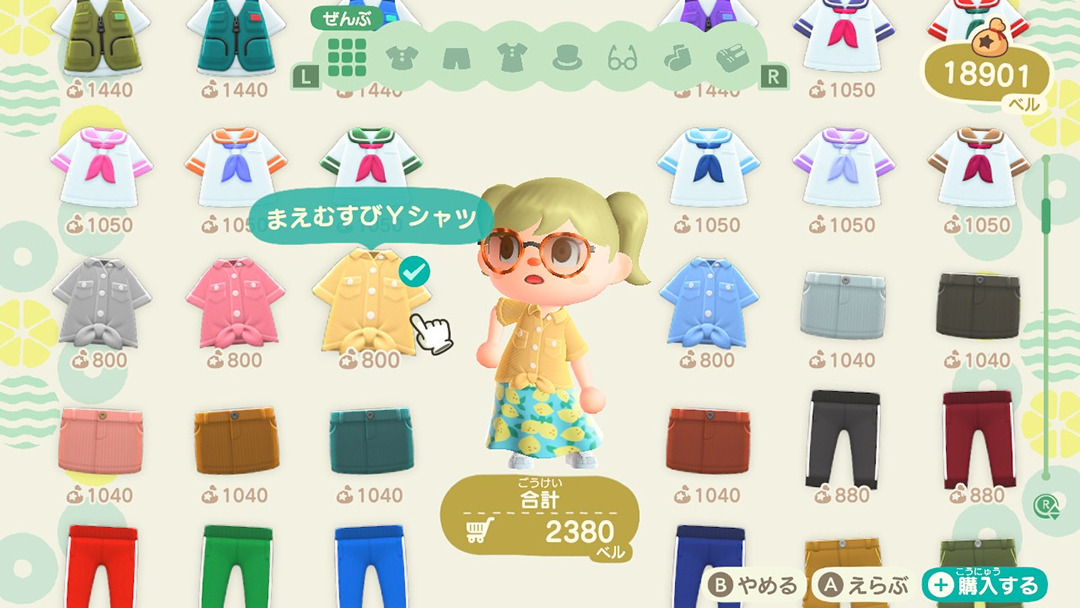Image resolution: width=1080 pixels, height=608 pixels.
Task: Show all items with the grid tab
Action: [347, 57]
